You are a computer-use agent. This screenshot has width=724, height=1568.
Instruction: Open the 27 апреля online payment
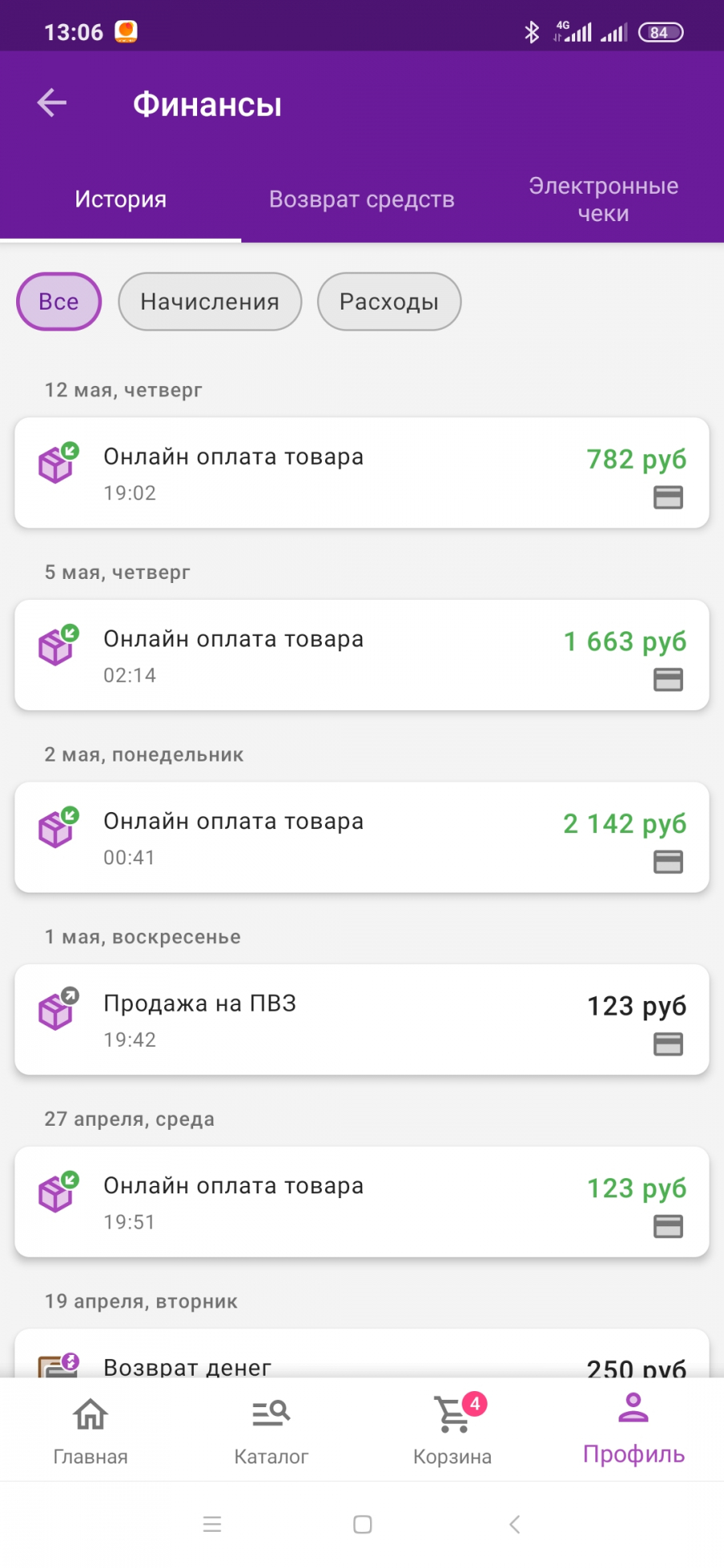(362, 1202)
